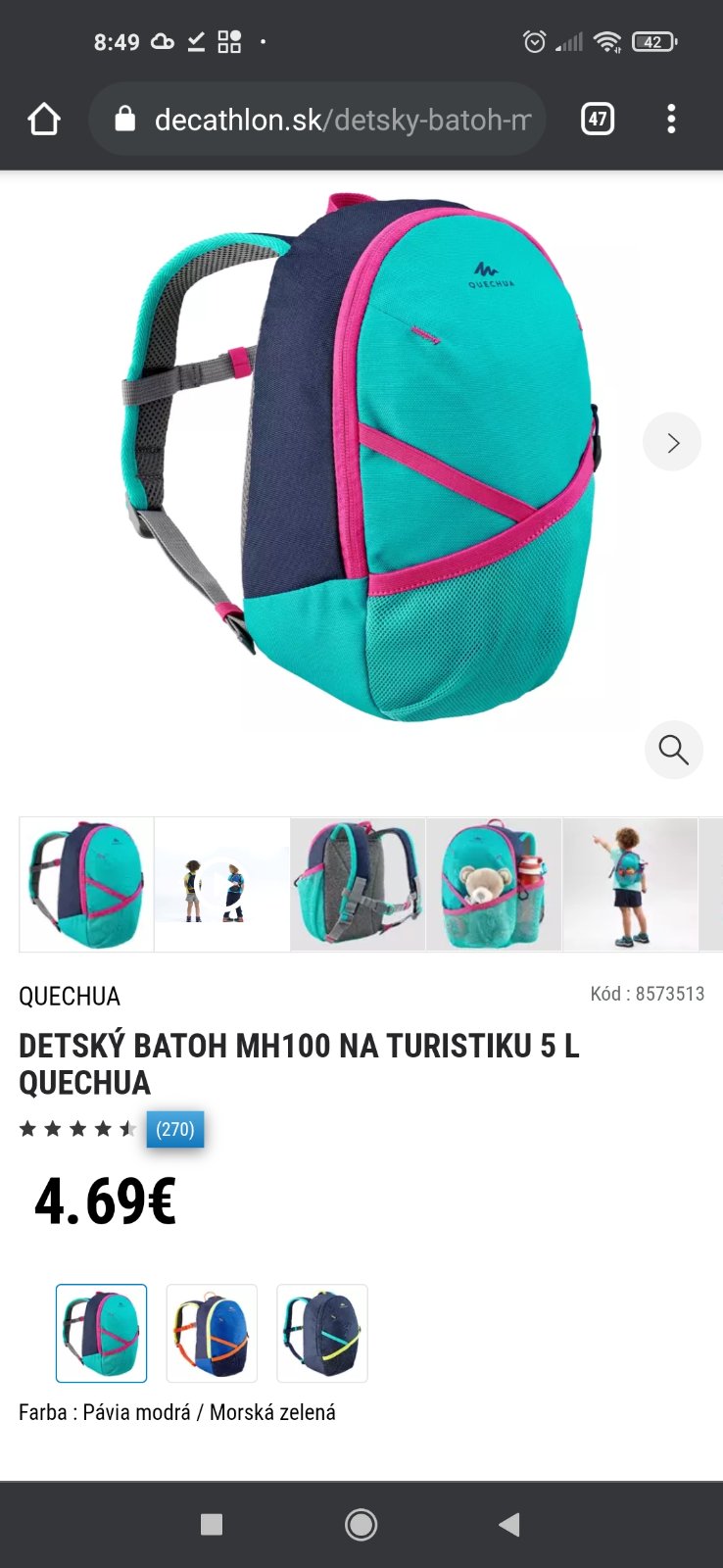View the thumbnail with teddy bear in backpack

click(494, 885)
